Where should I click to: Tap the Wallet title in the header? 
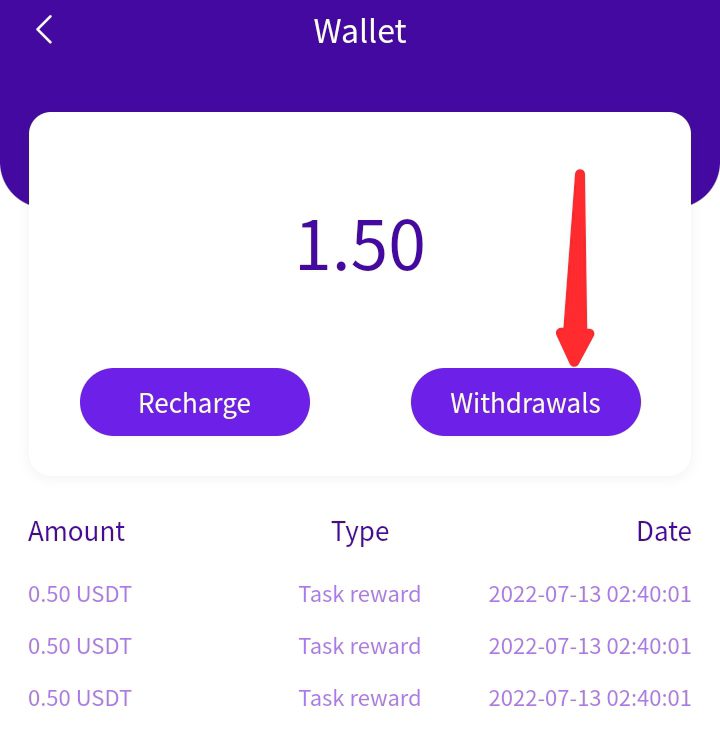click(x=359, y=31)
